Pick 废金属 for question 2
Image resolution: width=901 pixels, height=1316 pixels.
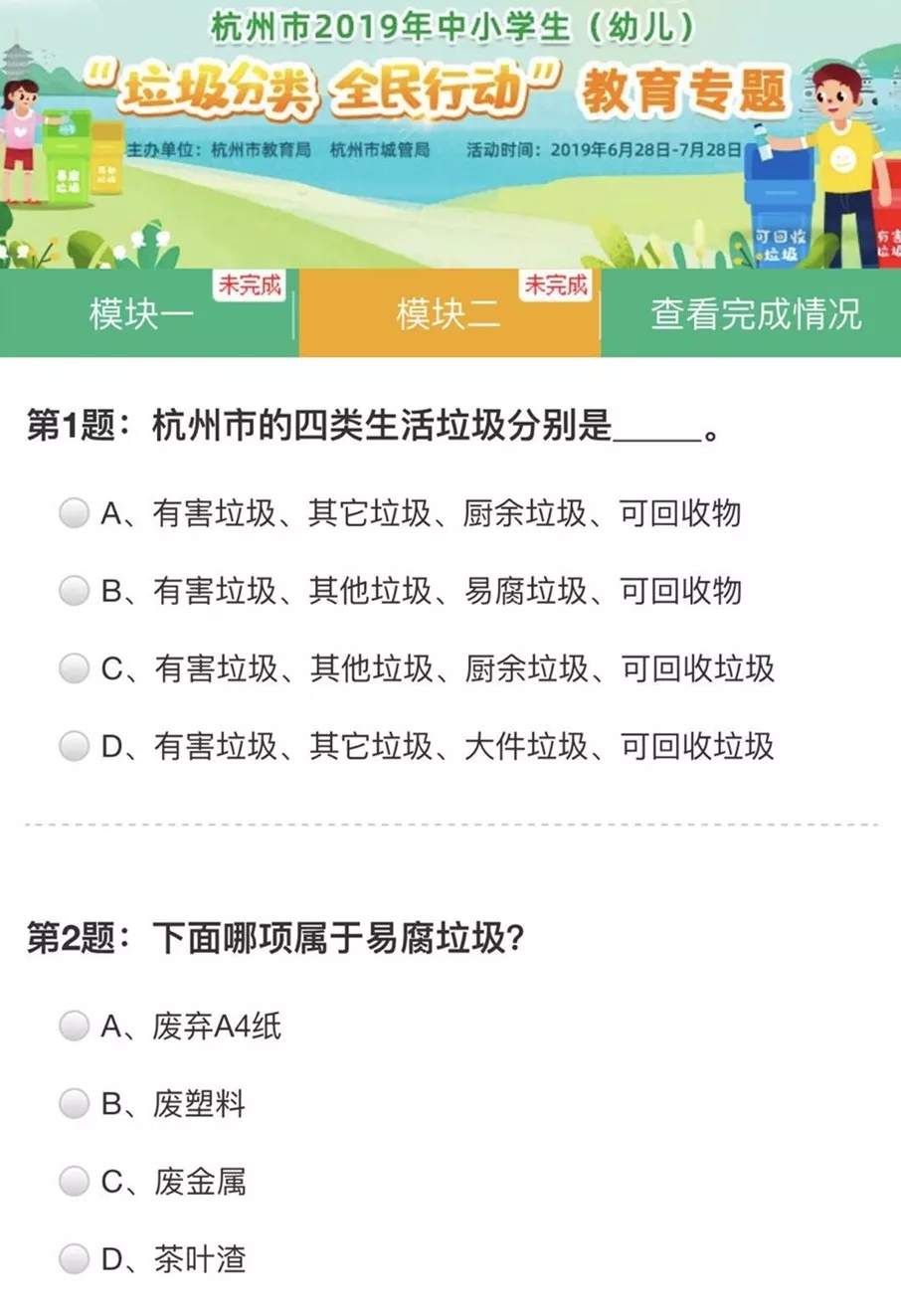75,1181
